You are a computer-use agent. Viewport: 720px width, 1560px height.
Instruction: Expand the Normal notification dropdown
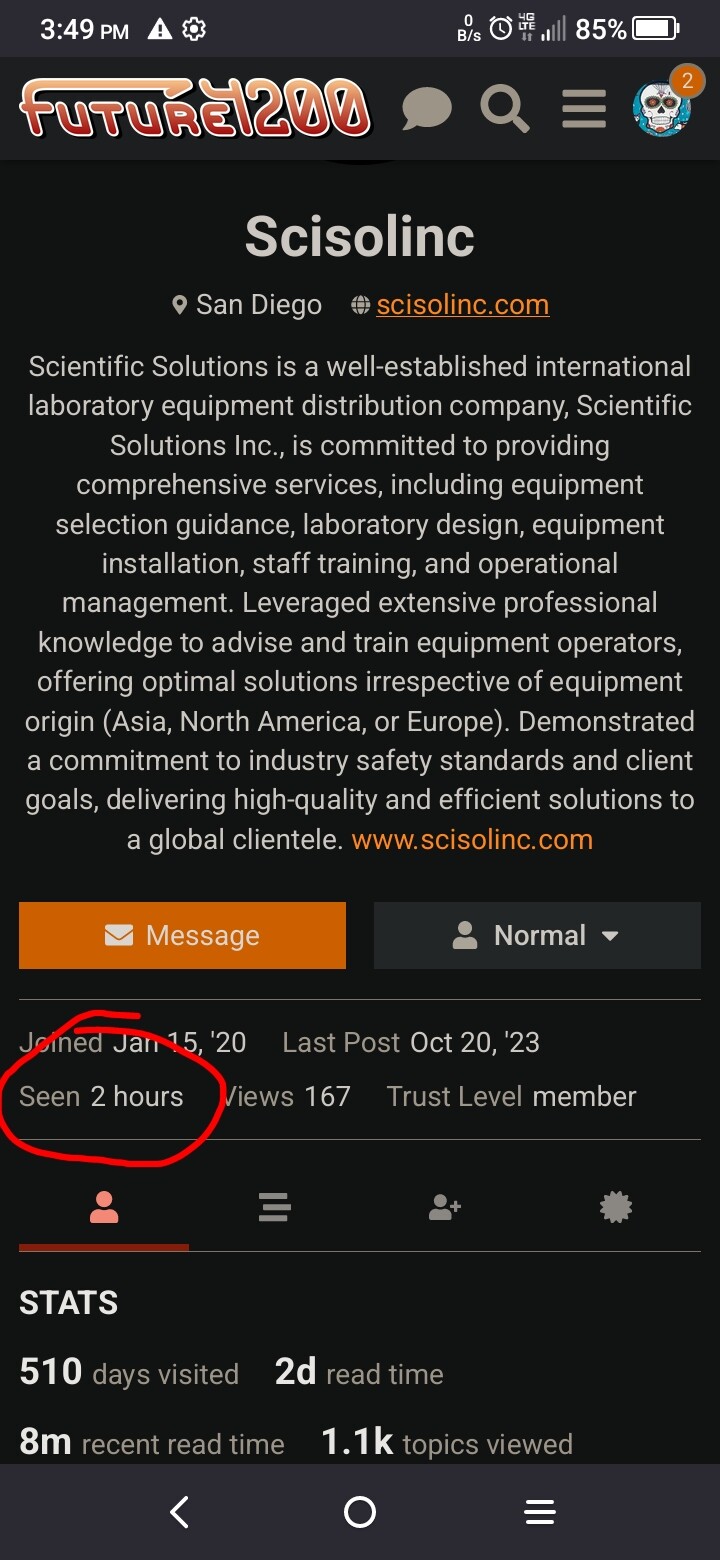click(x=537, y=935)
